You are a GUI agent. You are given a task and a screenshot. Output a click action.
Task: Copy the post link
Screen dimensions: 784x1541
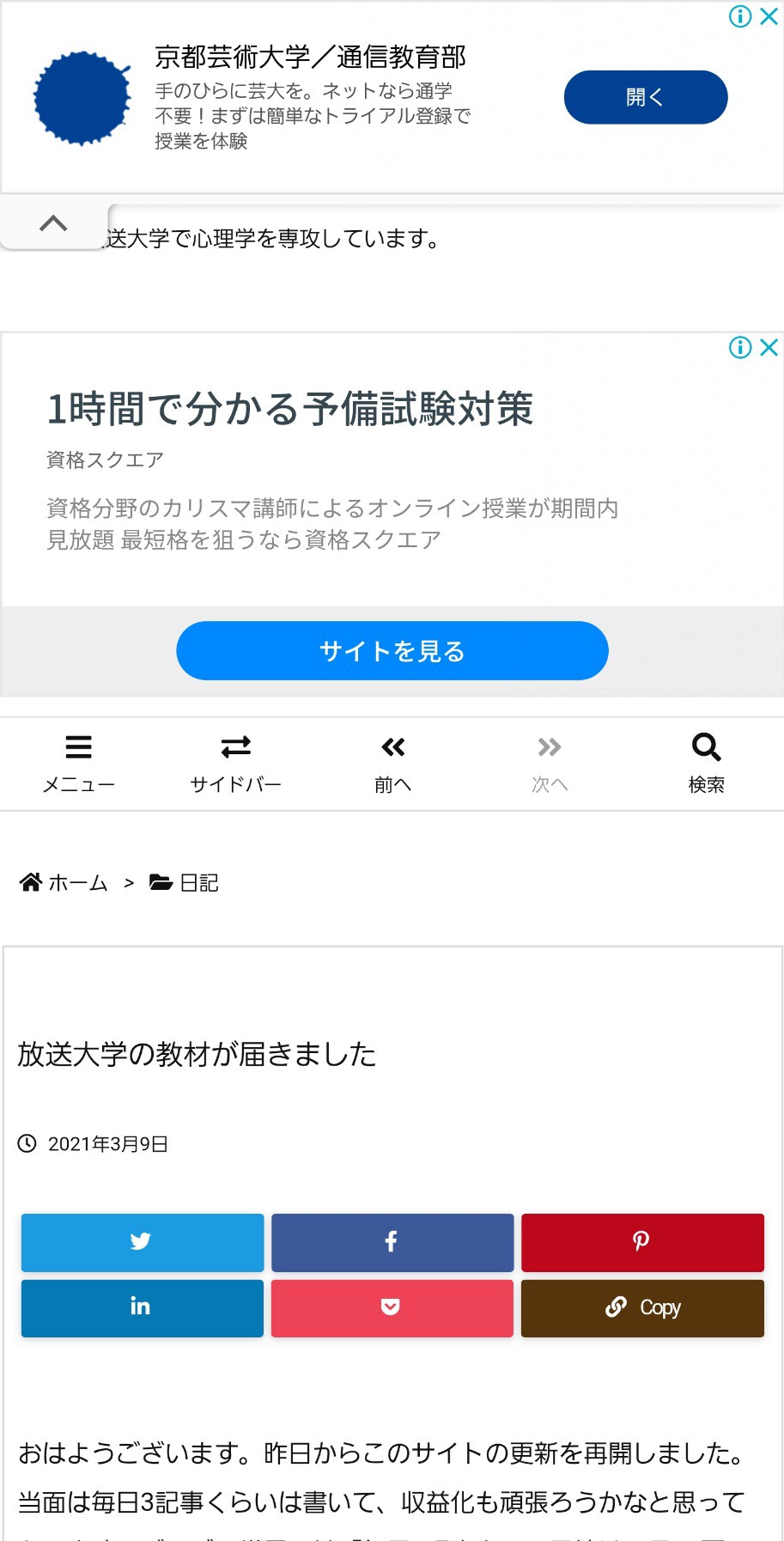pos(641,1307)
